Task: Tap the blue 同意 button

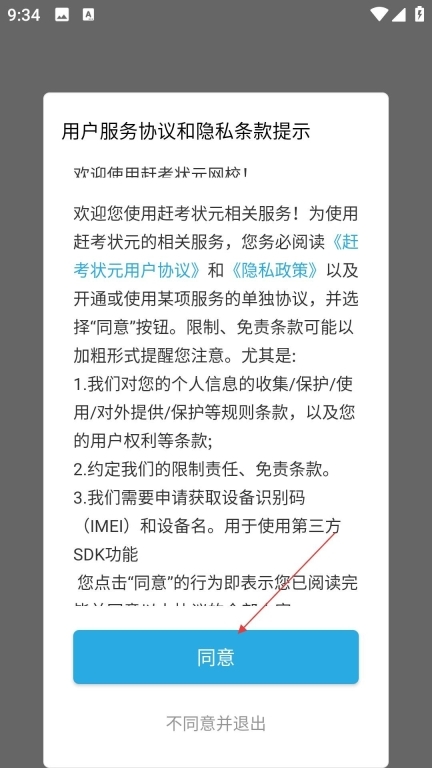Action: pos(216,657)
